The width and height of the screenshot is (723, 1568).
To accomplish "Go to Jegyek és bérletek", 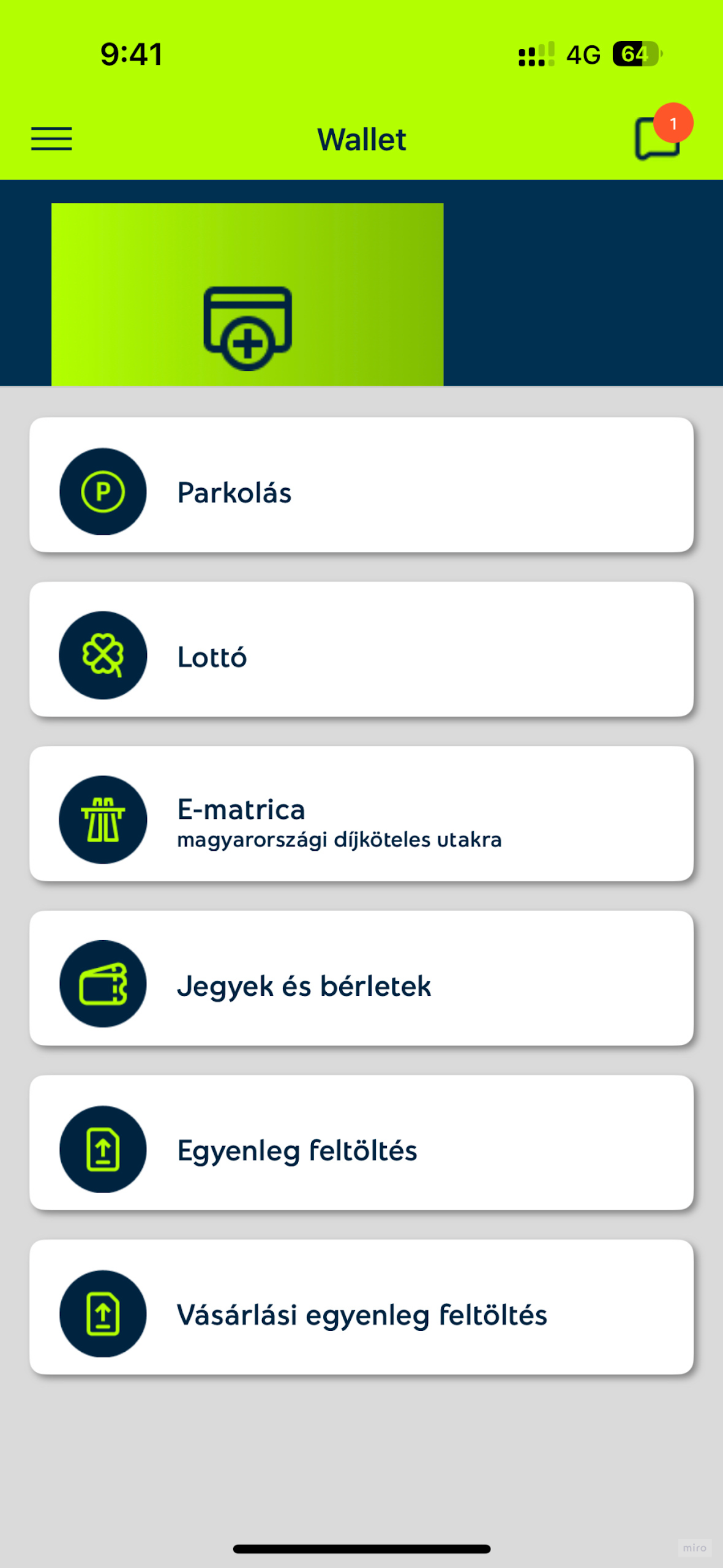I will click(361, 978).
